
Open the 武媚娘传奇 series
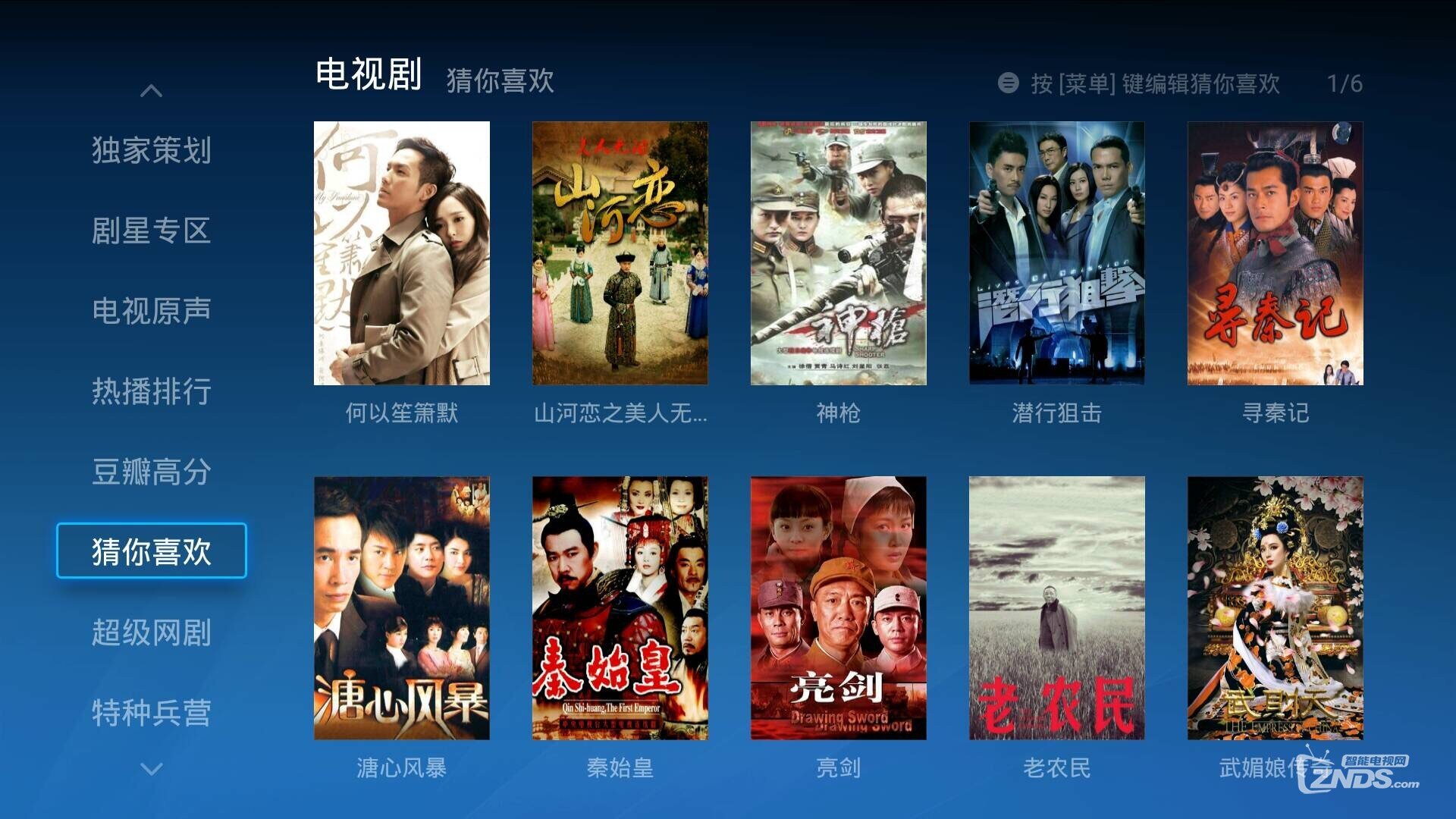pyautogui.click(x=1275, y=608)
